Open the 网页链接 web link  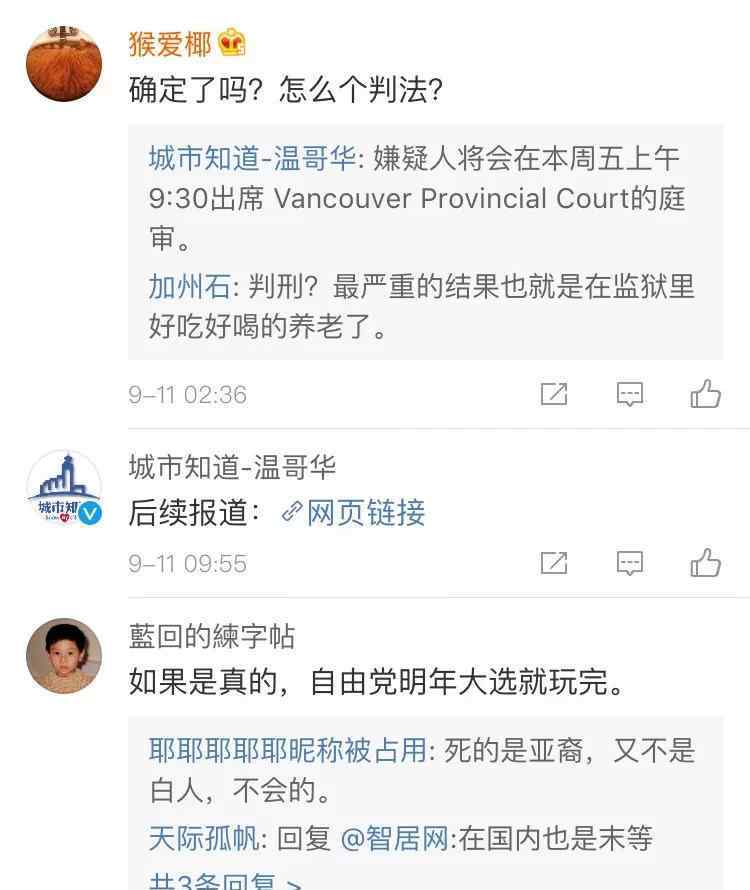coord(354,513)
